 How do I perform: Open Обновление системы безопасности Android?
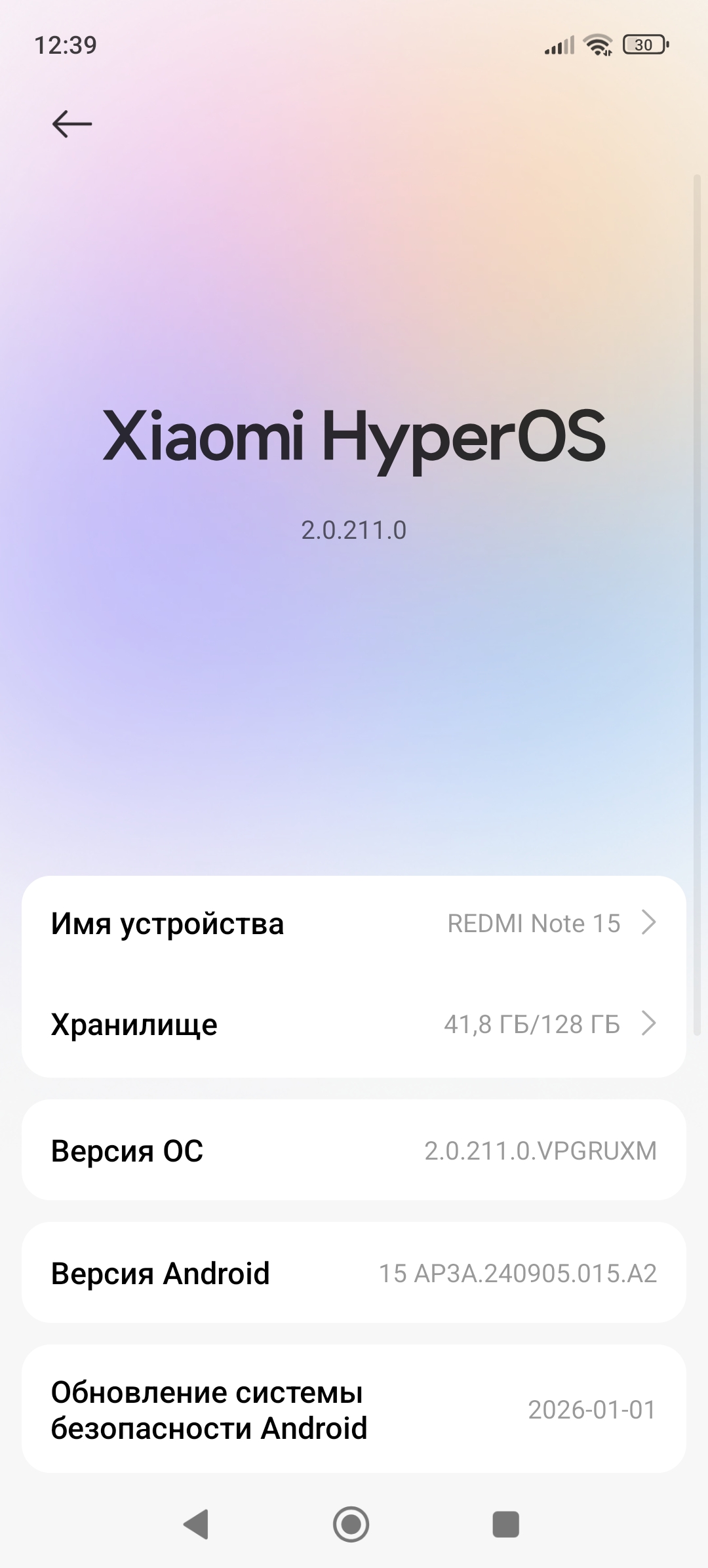click(354, 1409)
